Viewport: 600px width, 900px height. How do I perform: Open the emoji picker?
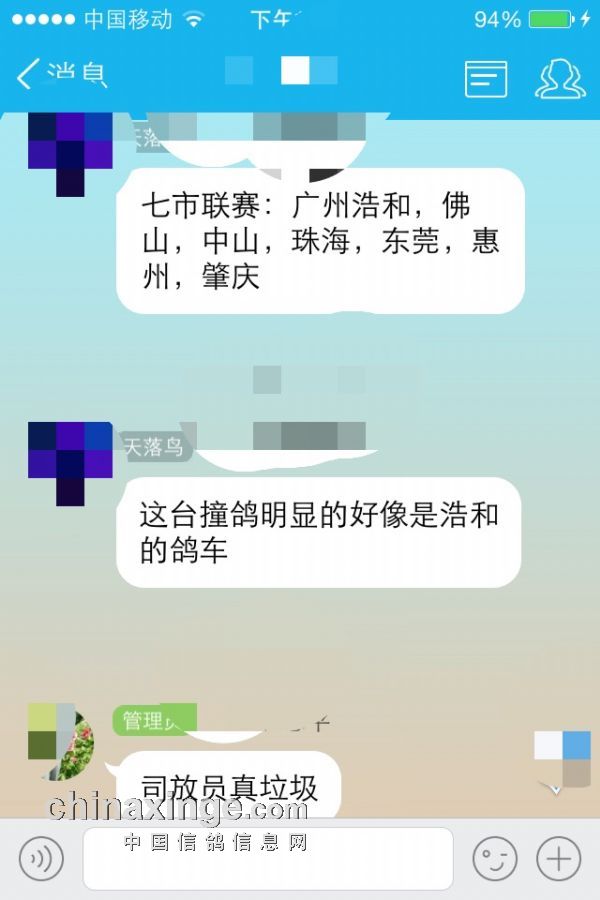tap(494, 858)
